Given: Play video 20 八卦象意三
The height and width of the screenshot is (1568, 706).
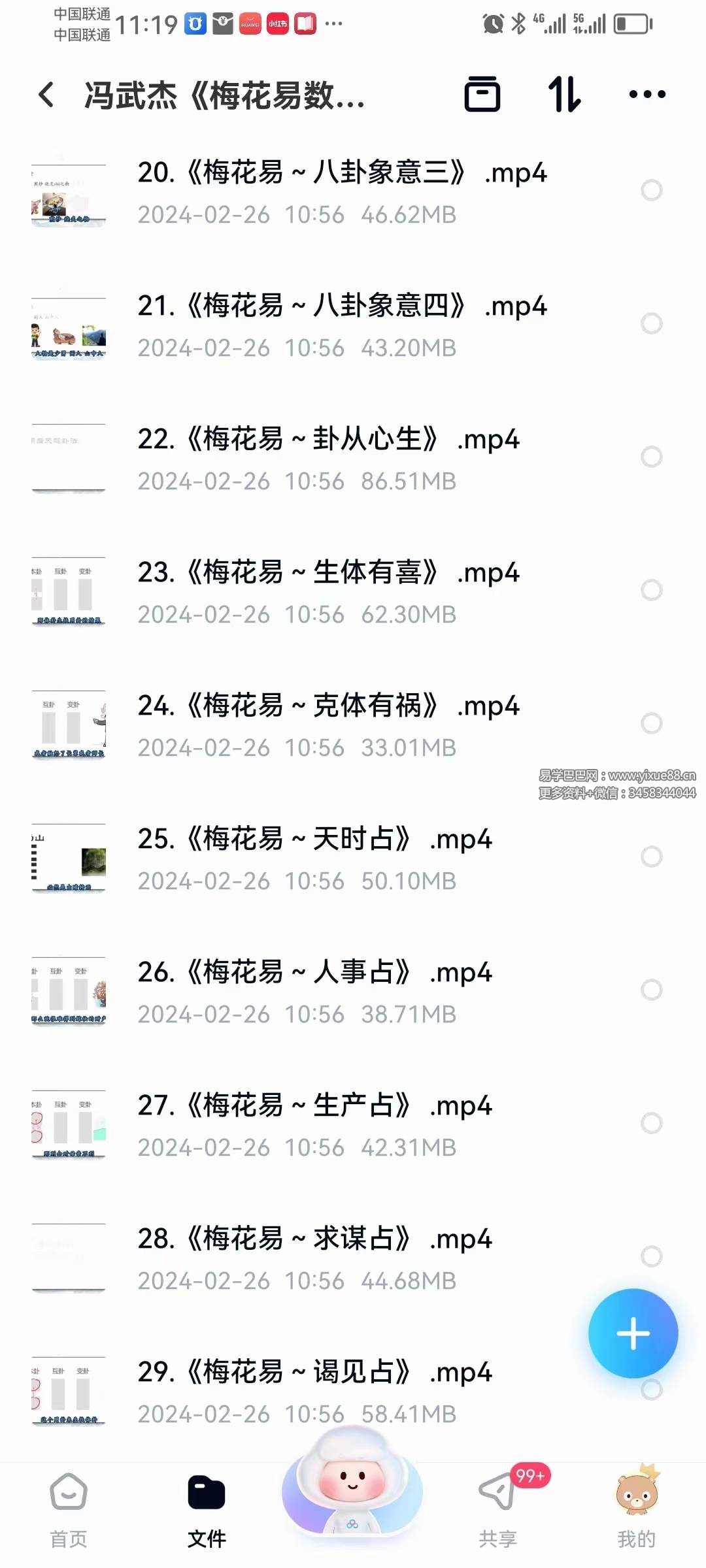Looking at the screenshot, I should pyautogui.click(x=341, y=191).
